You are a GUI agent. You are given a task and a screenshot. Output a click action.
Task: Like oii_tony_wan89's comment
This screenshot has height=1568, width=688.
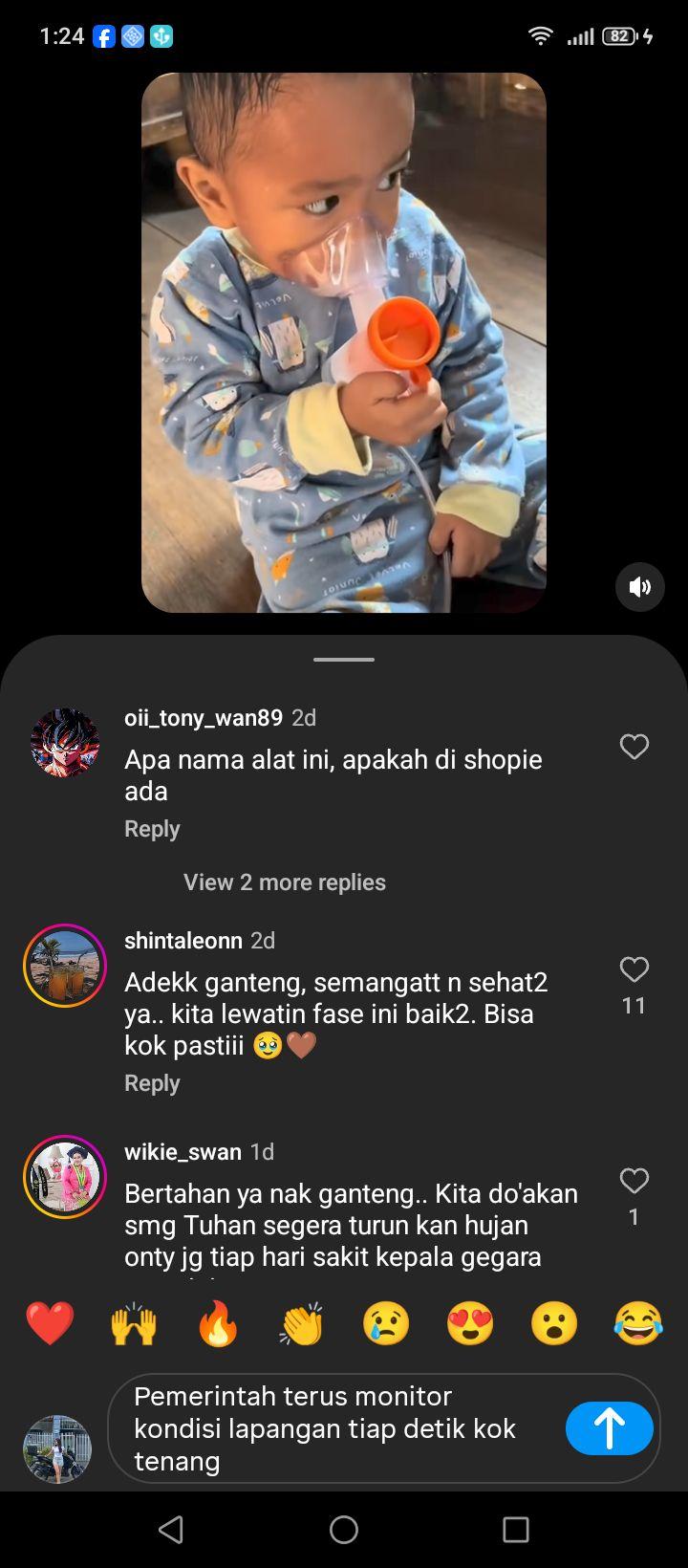point(634,747)
